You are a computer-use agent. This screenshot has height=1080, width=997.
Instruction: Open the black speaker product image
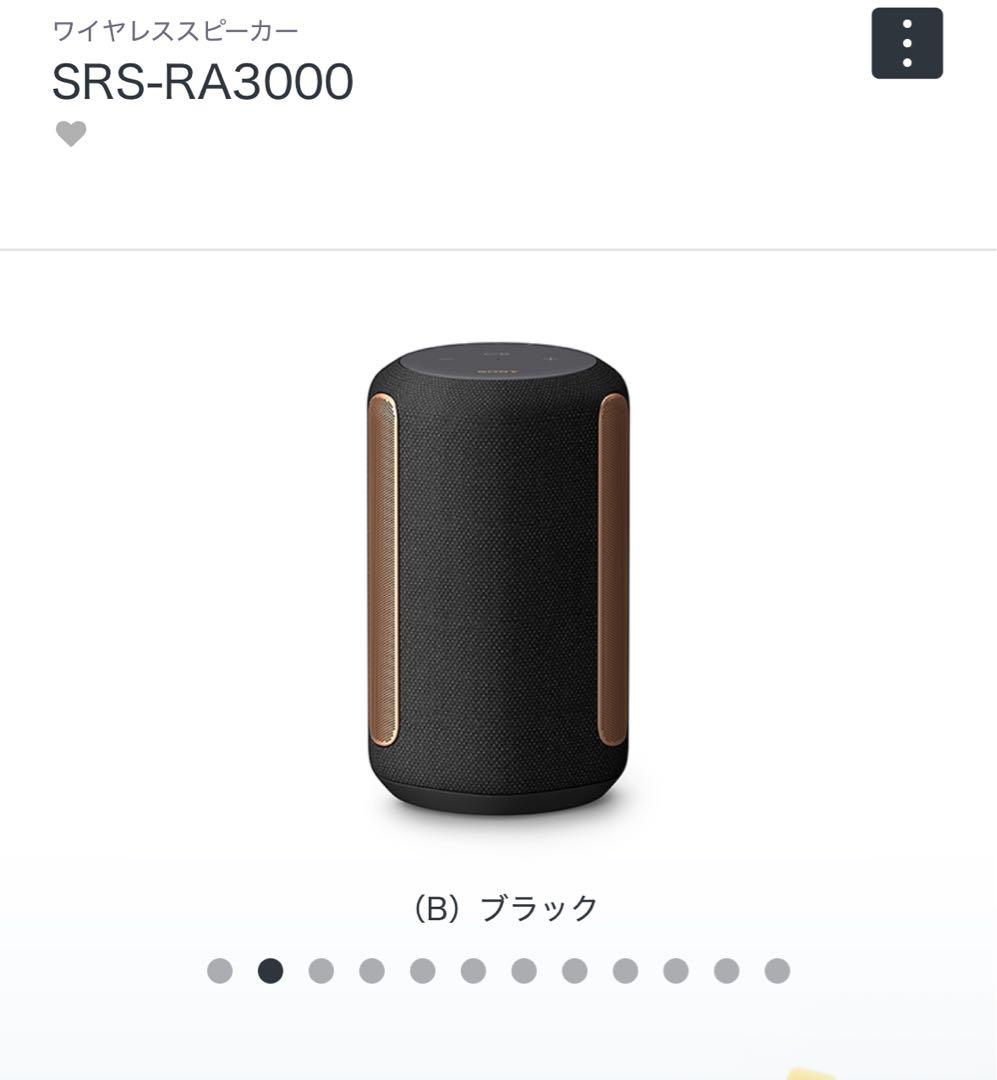(x=498, y=580)
